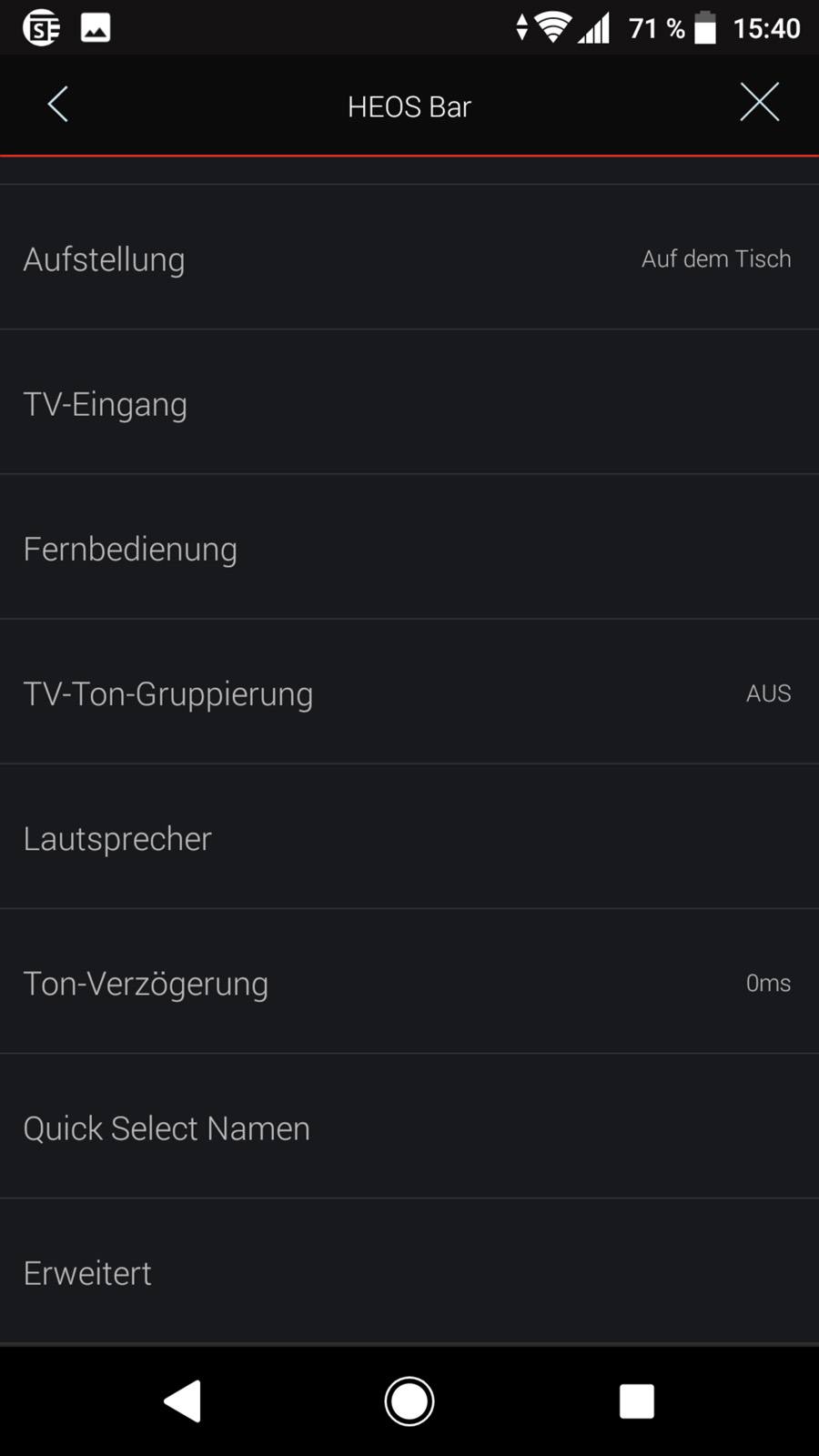The height and width of the screenshot is (1456, 819).
Task: Open TV-Eingang settings
Action: coord(409,402)
